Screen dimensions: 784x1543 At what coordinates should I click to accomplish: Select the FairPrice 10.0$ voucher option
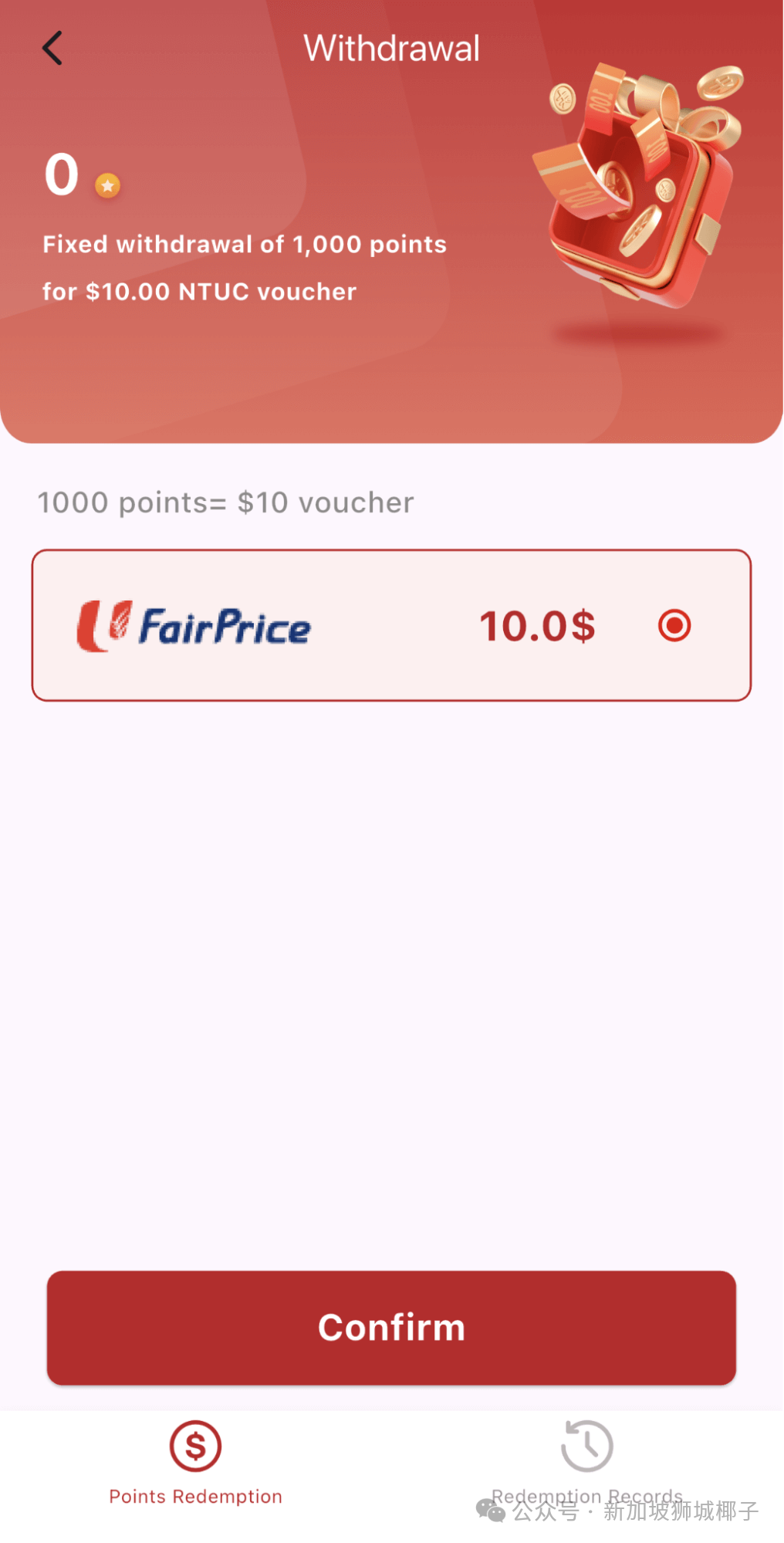pyautogui.click(x=674, y=625)
